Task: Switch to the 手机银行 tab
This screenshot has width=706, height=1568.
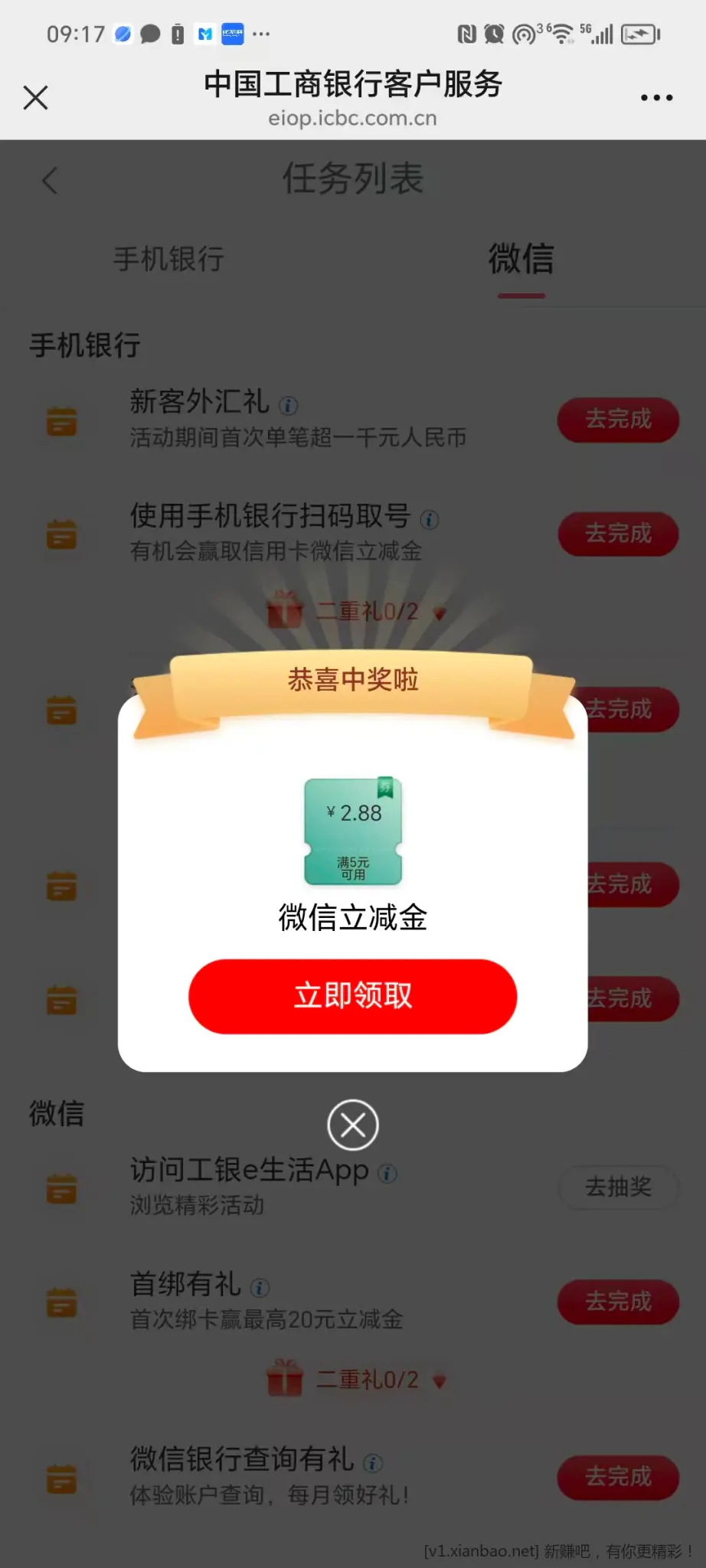Action: [x=168, y=260]
